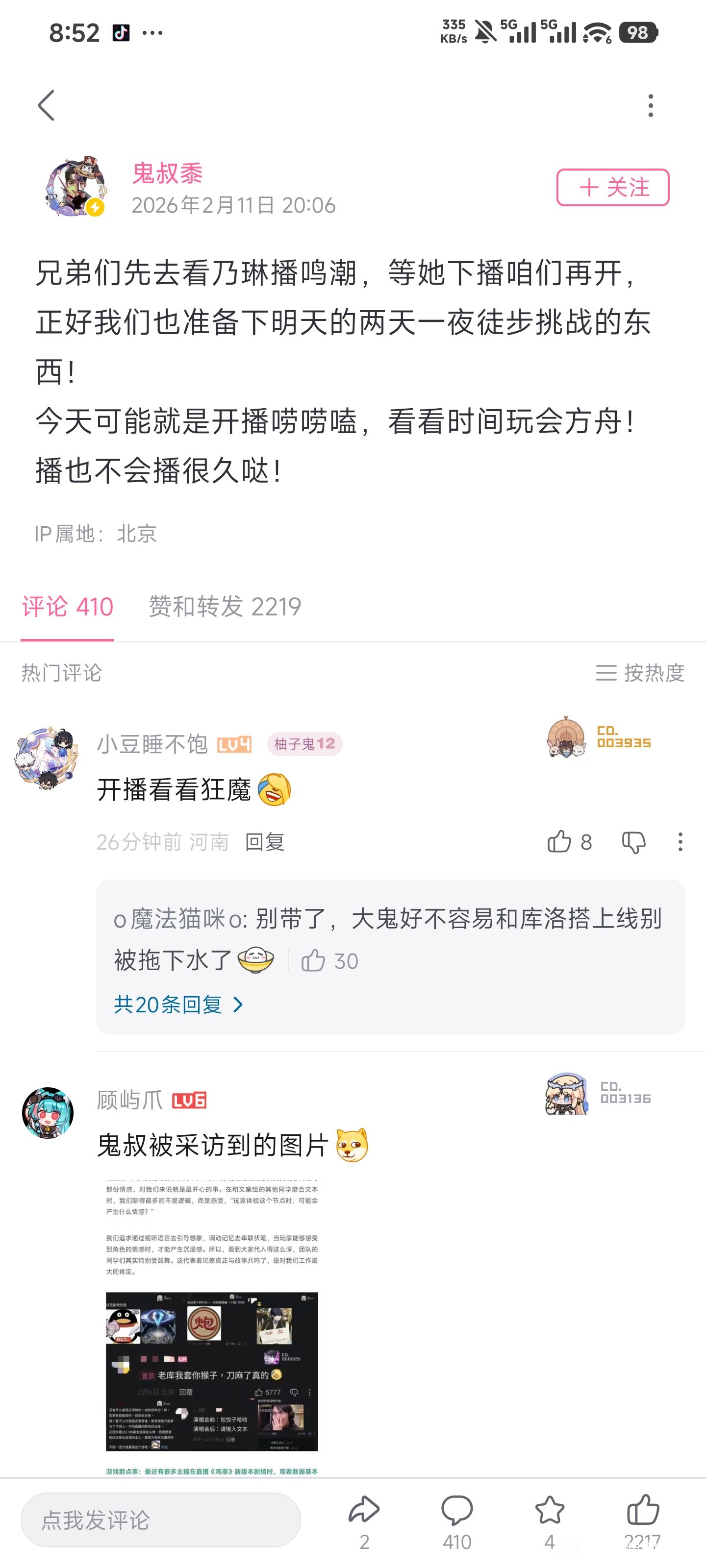Image resolution: width=706 pixels, height=1568 pixels.
Task: Switch to the 赞和转发 2219 tab
Action: click(x=225, y=607)
